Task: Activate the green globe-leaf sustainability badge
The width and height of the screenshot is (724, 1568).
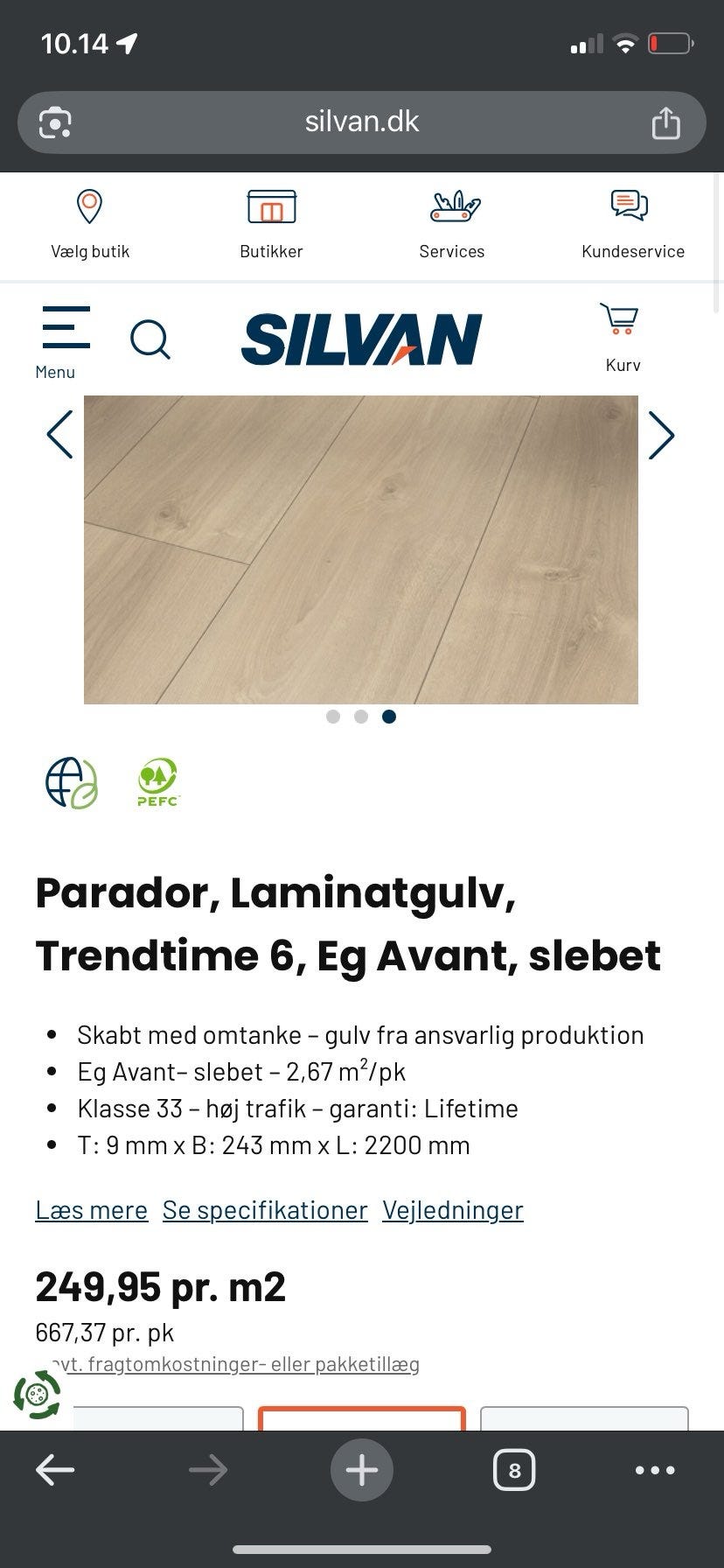Action: (x=71, y=783)
